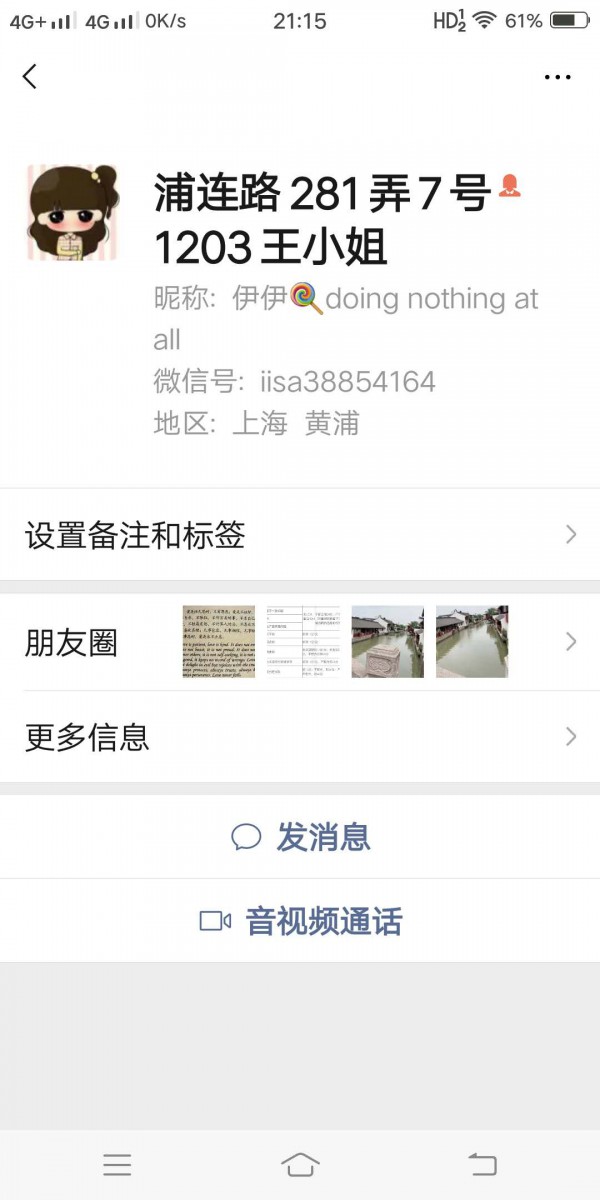Screen dimensions: 600x1200
Task: Open recent apps from the system bar
Action: click(x=117, y=1164)
